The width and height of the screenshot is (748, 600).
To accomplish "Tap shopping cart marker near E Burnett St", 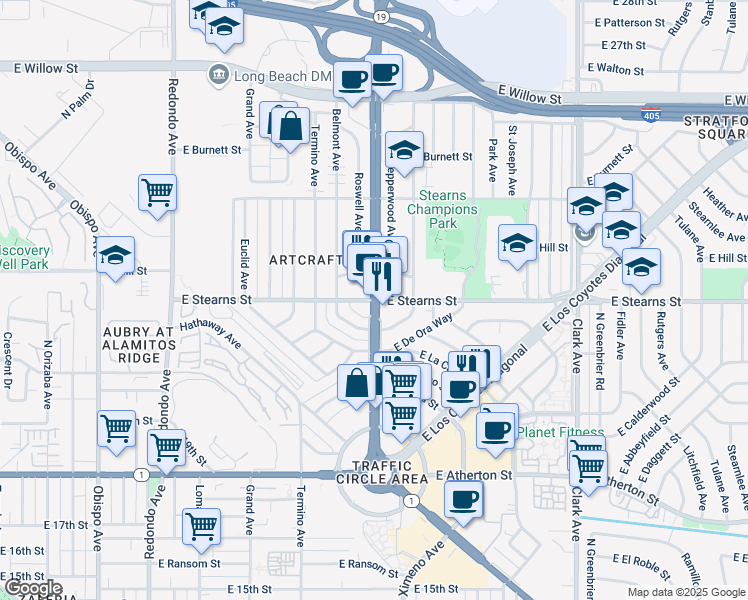I will [158, 191].
